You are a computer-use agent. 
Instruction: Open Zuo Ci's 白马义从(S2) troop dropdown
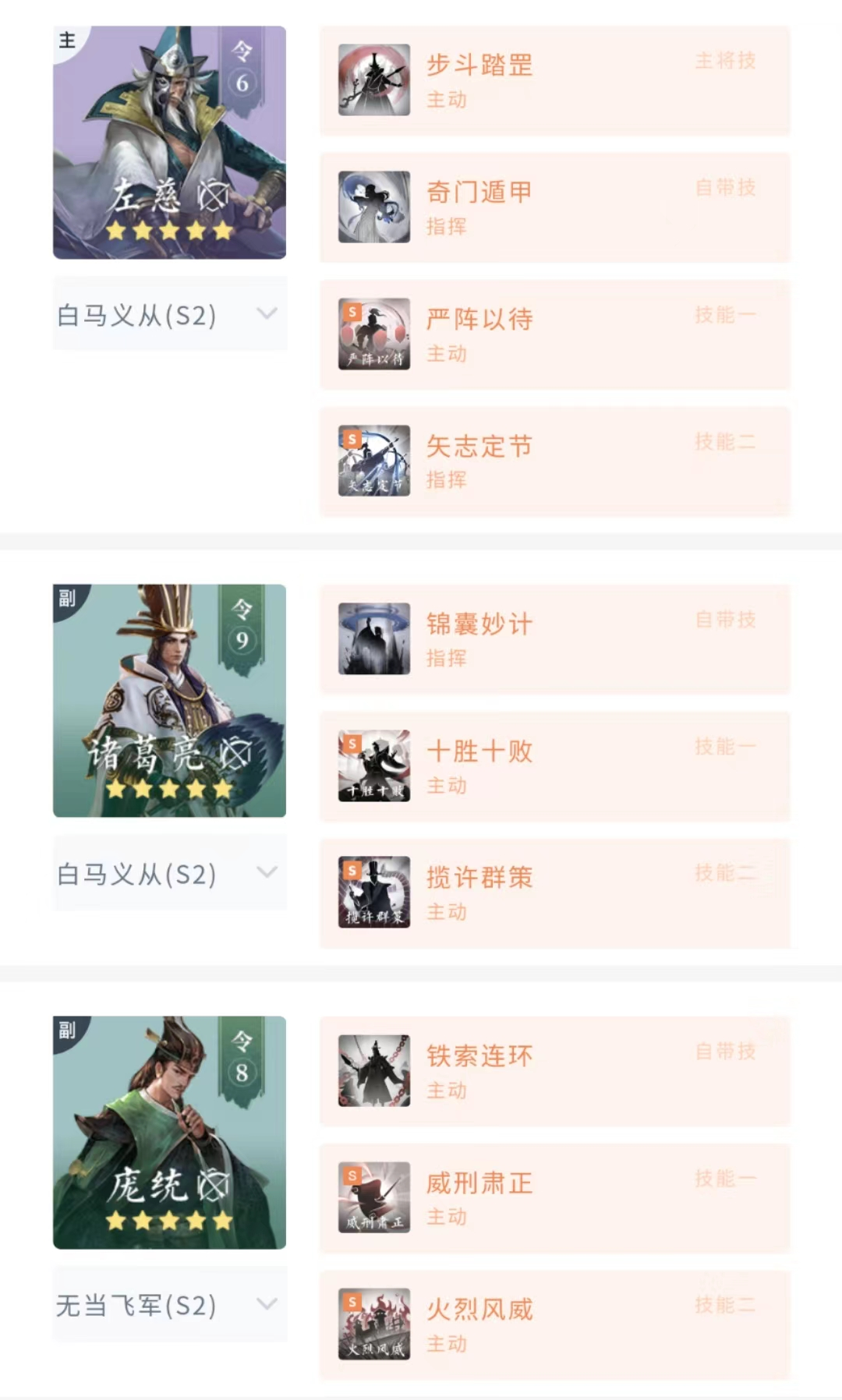(x=169, y=314)
